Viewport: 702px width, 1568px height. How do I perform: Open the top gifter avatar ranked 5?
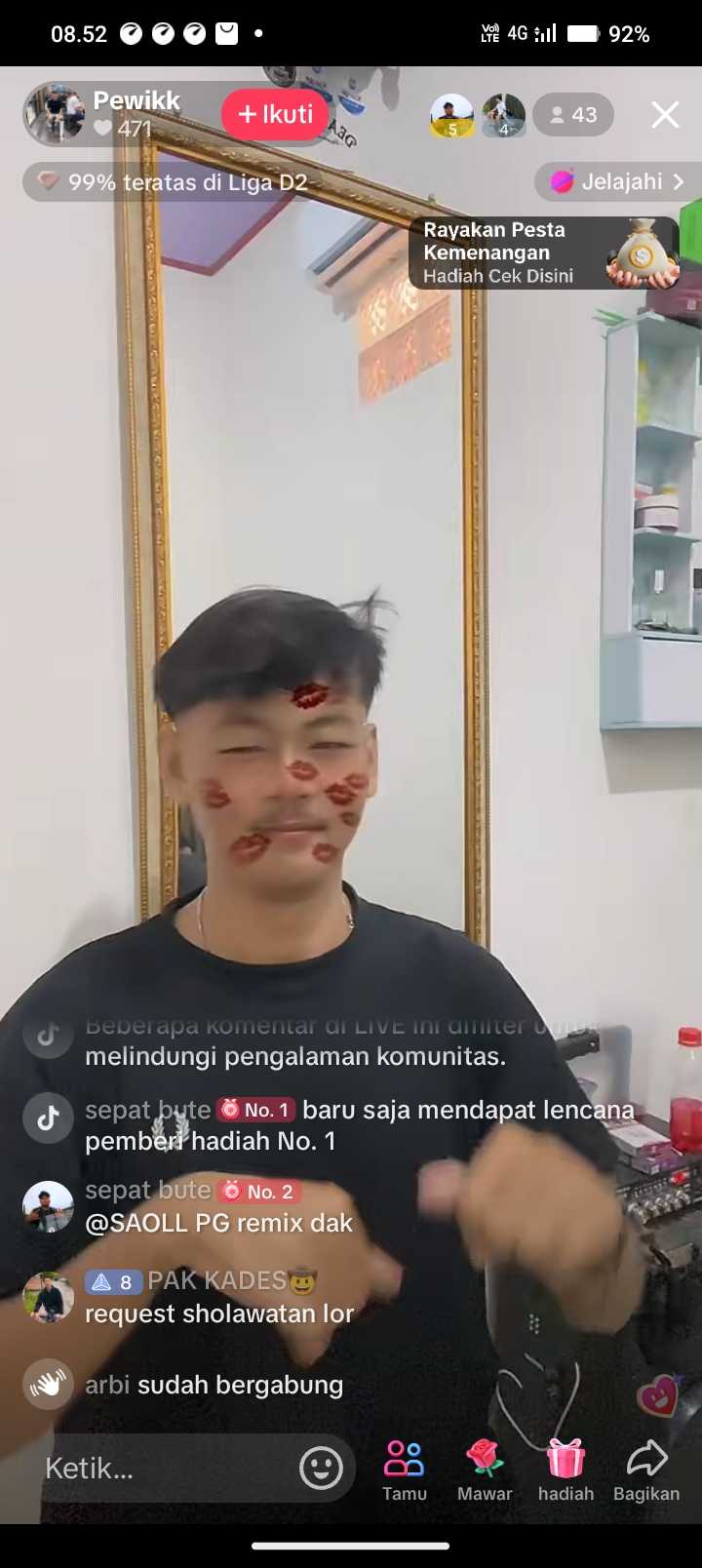[x=451, y=116]
